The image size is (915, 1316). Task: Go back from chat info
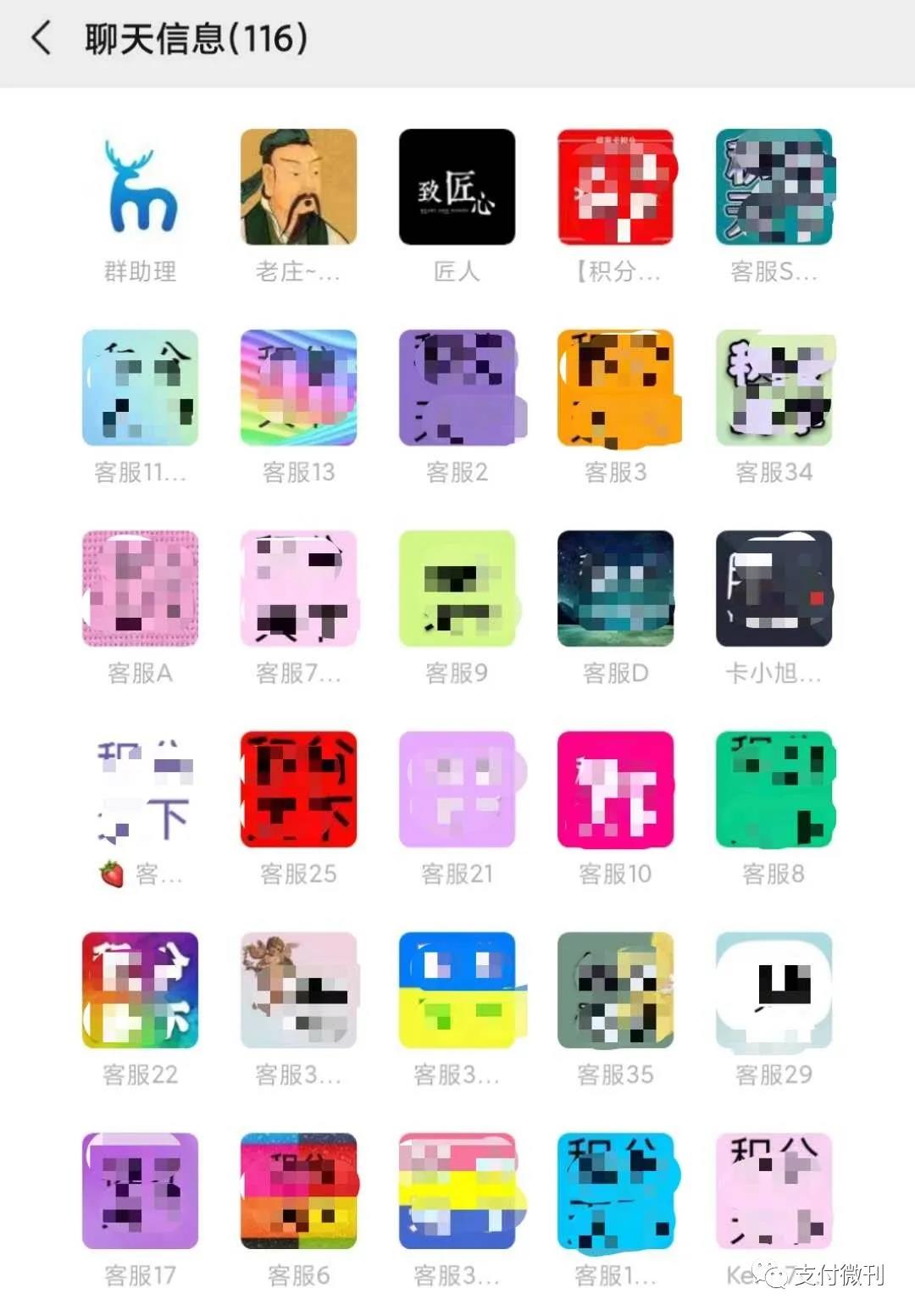pos(42,39)
